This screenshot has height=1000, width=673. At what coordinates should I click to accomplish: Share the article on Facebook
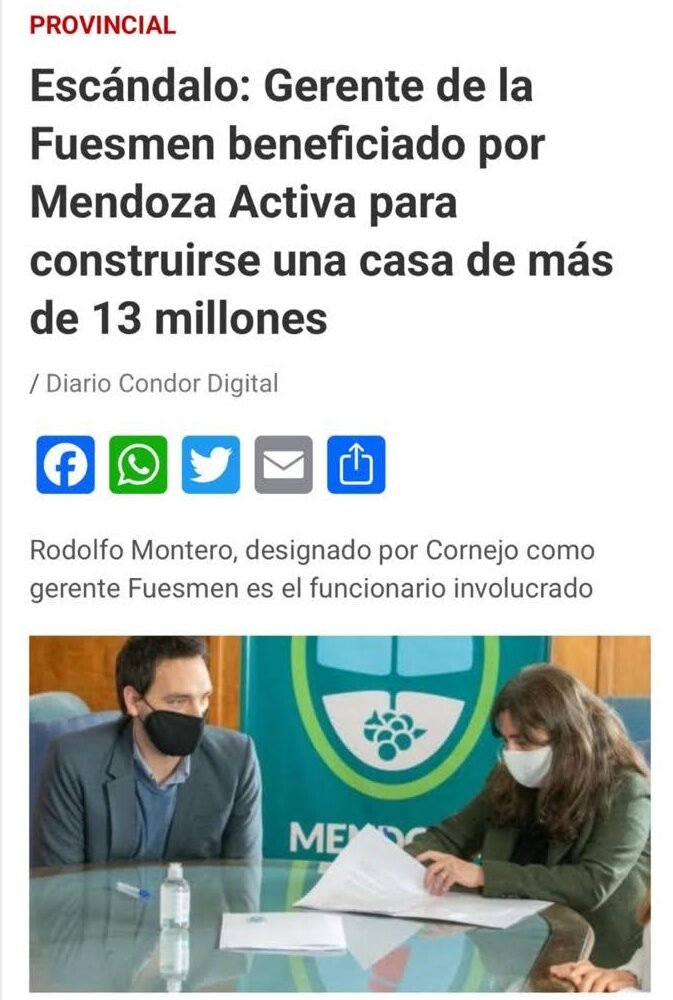click(x=65, y=465)
